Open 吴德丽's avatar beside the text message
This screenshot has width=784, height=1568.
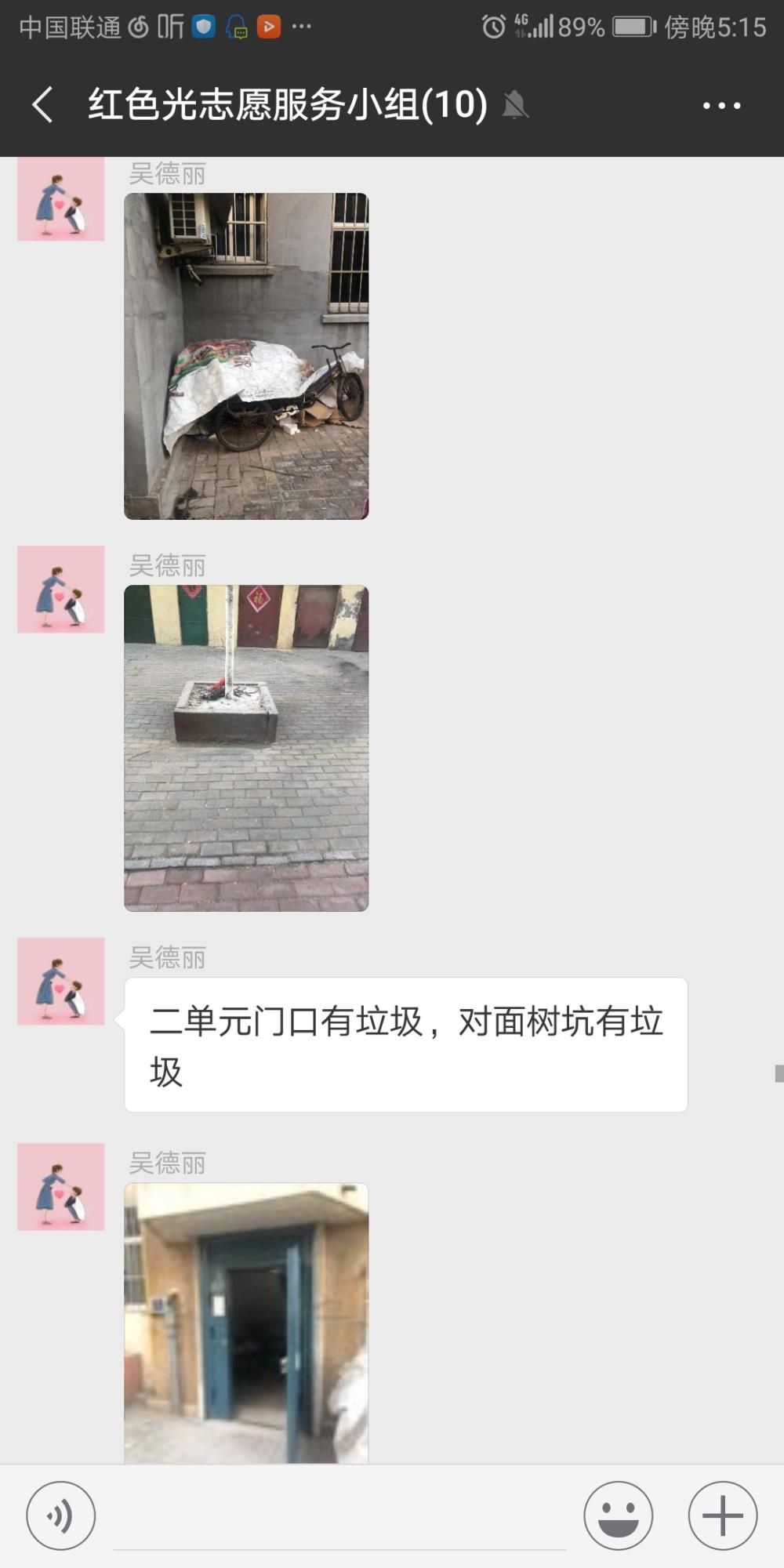point(61,982)
